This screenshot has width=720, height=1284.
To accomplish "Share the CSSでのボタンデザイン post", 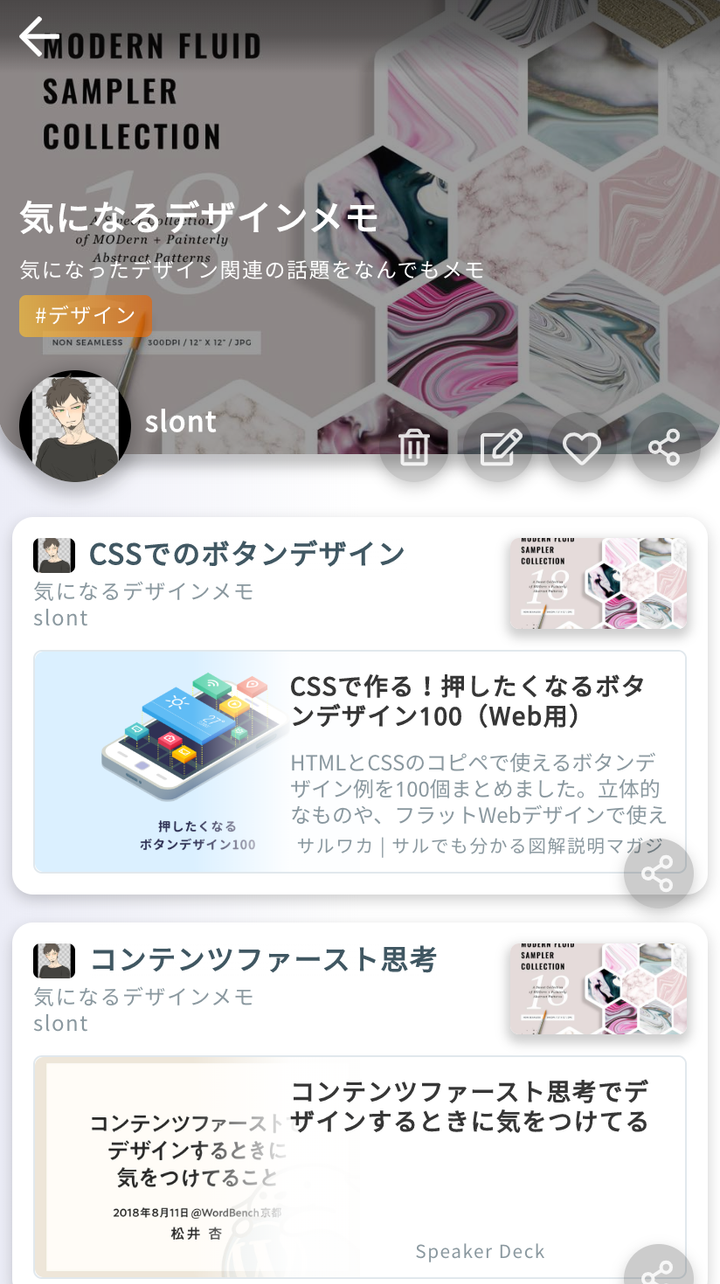I will click(658, 874).
